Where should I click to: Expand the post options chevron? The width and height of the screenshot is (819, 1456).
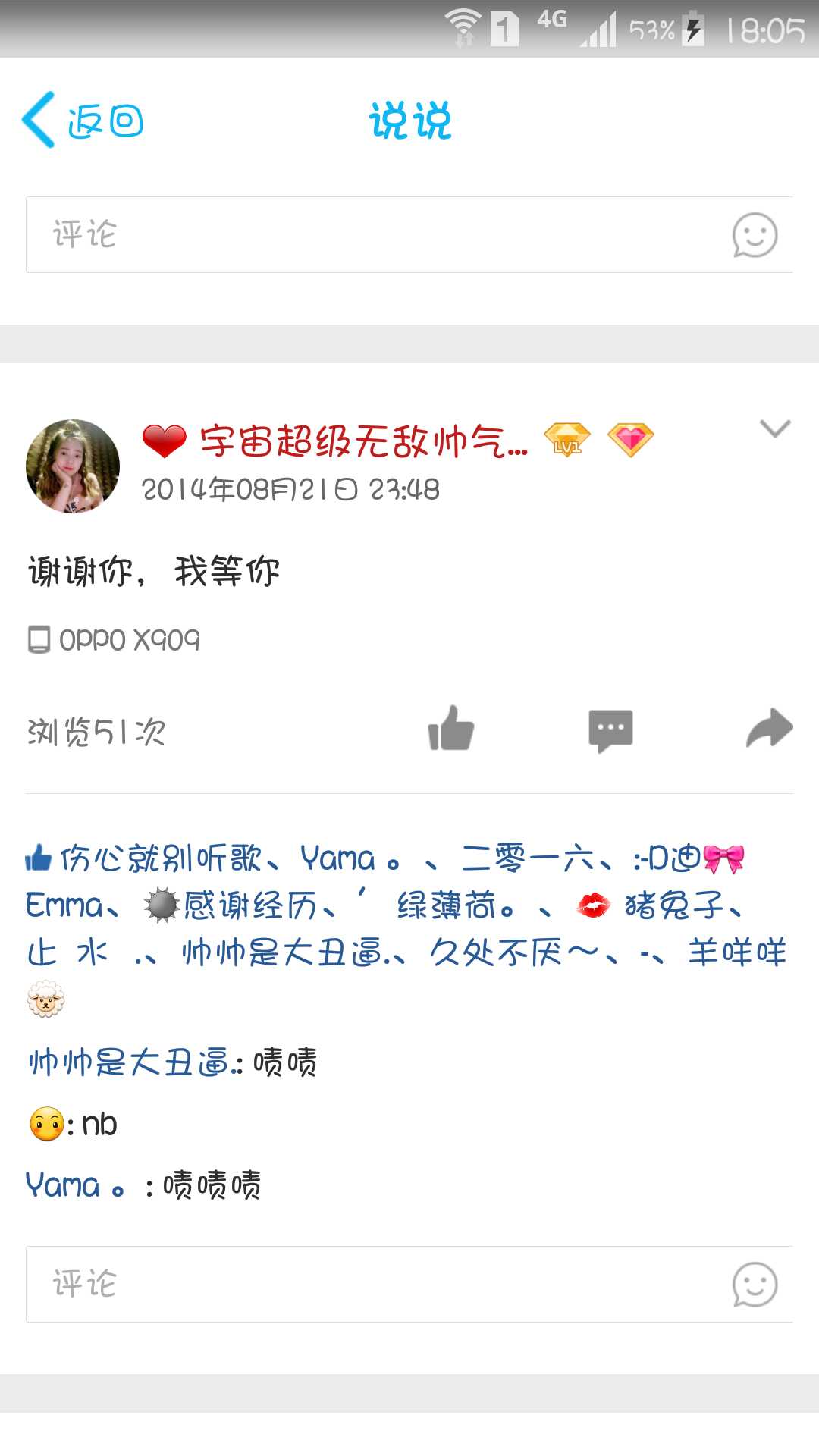(x=774, y=428)
